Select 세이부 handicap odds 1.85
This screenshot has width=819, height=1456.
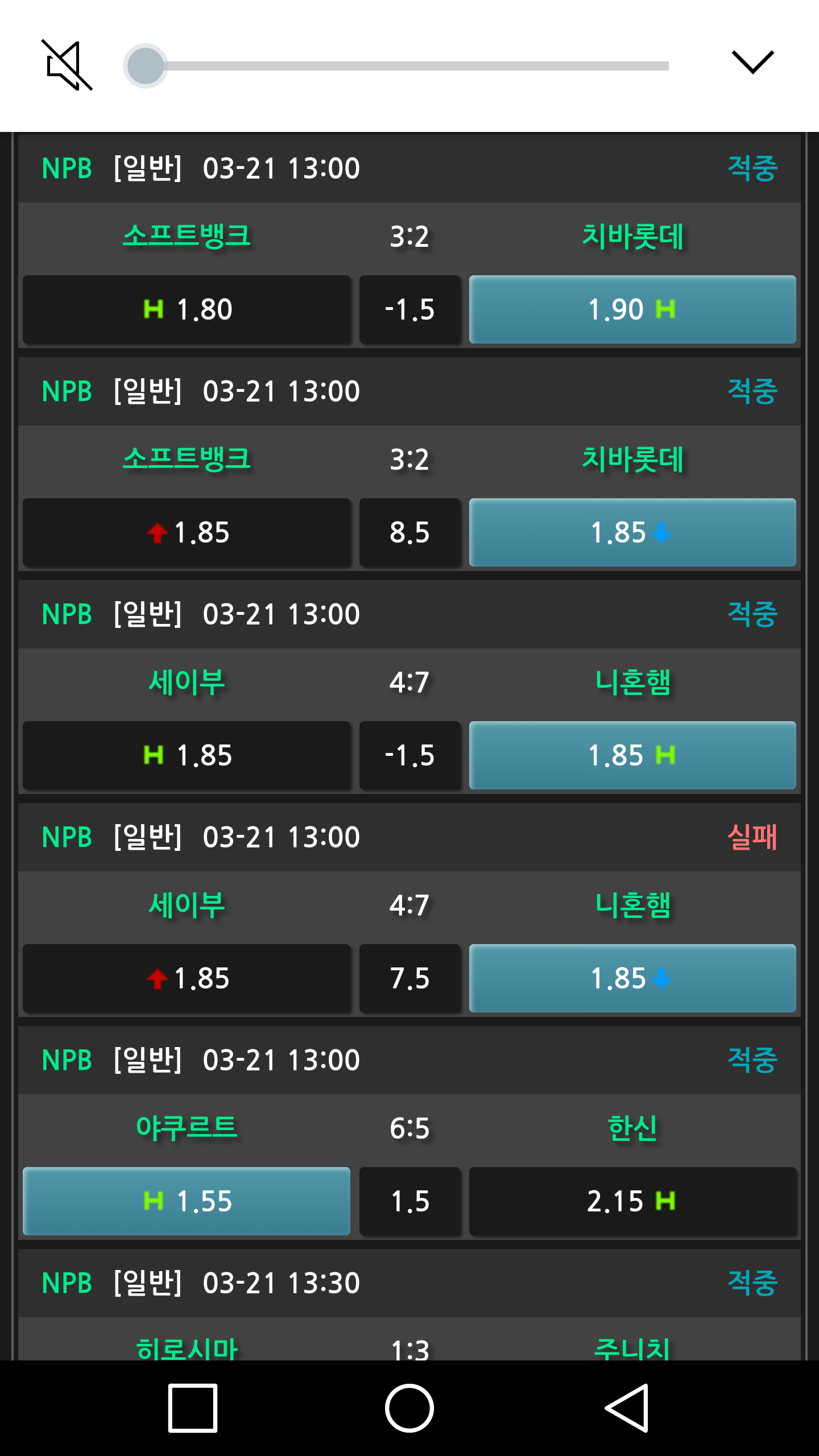pyautogui.click(x=187, y=756)
